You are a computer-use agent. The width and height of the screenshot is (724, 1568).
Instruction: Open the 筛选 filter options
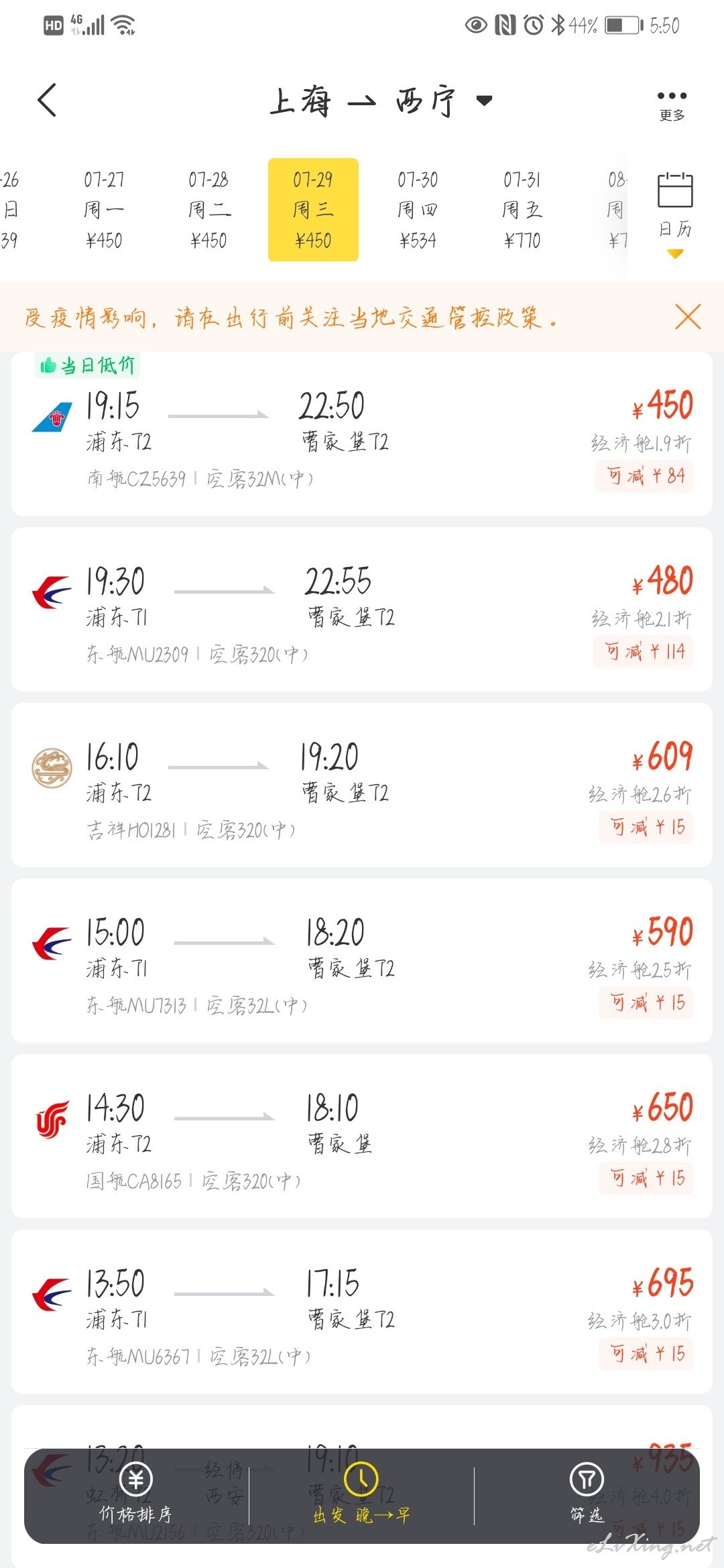click(x=587, y=1496)
